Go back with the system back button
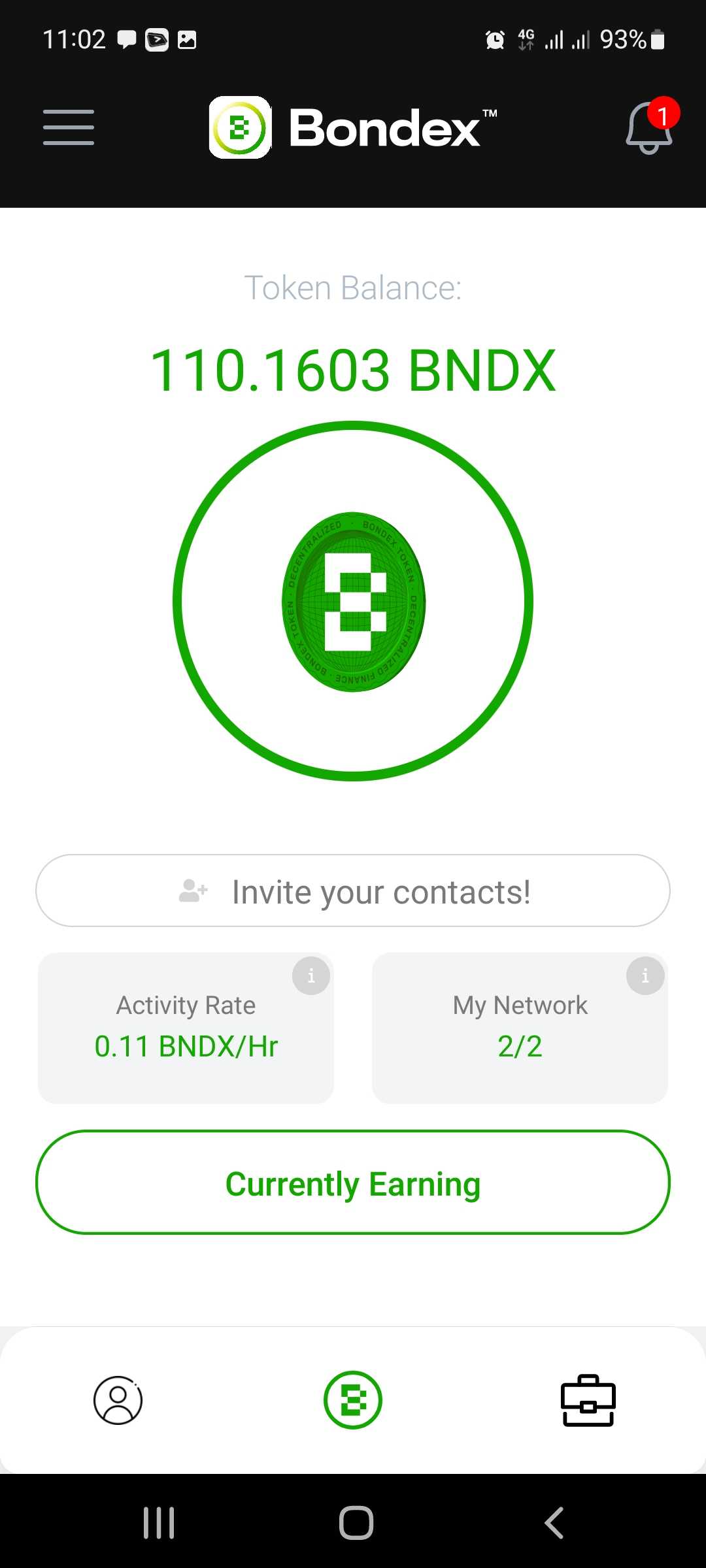This screenshot has width=706, height=1568. point(554,1523)
